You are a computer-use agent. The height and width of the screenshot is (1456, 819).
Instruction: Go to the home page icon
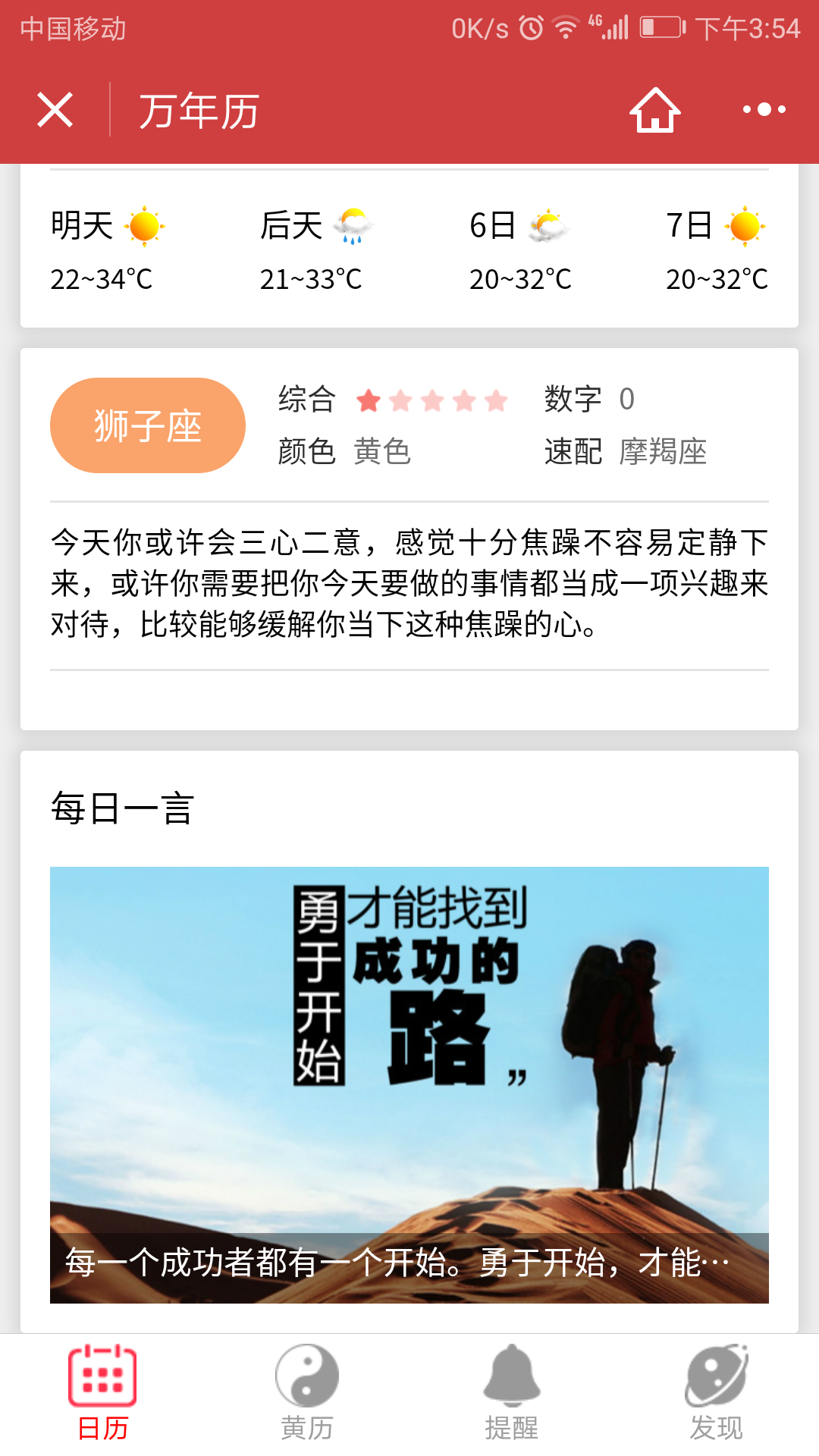click(654, 111)
